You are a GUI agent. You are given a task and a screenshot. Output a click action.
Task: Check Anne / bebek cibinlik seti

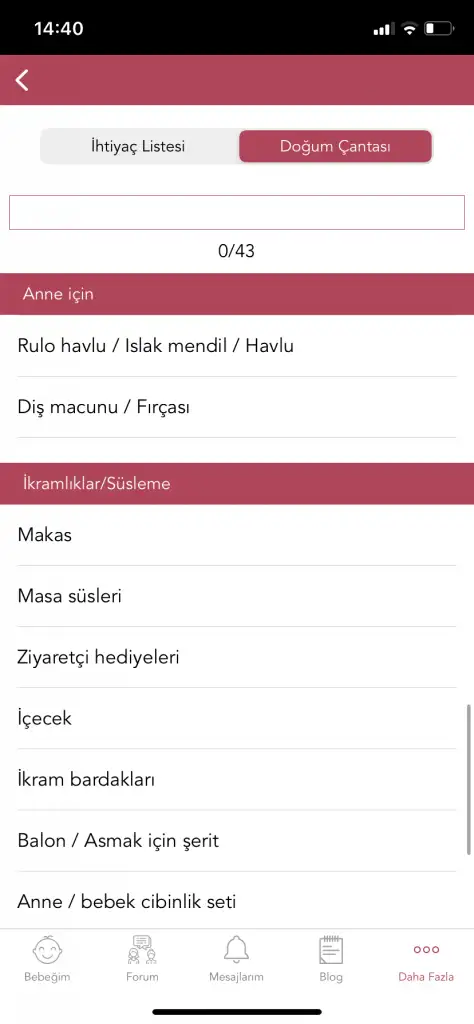tap(237, 902)
